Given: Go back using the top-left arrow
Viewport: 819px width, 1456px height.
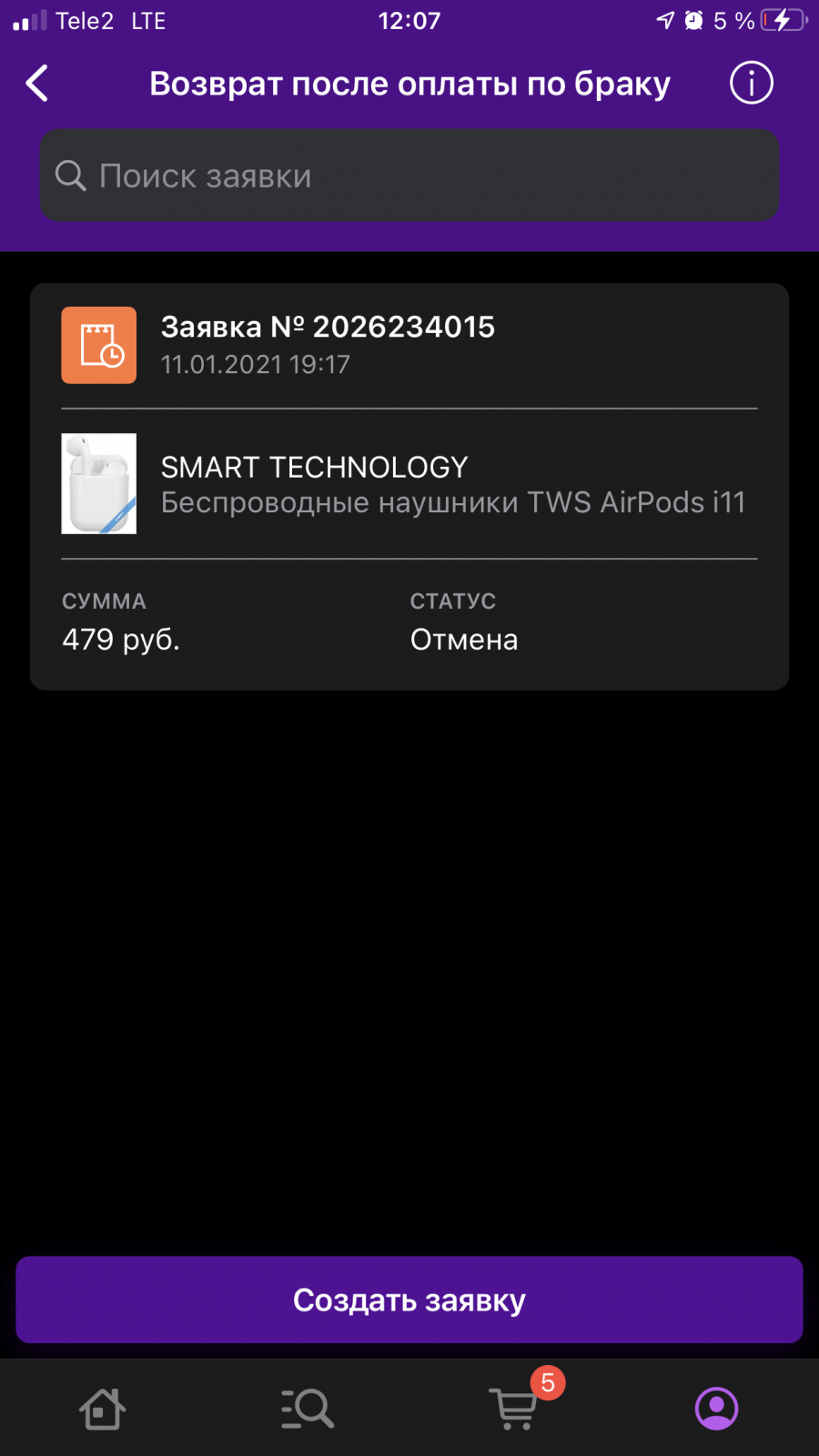Looking at the screenshot, I should [x=37, y=84].
